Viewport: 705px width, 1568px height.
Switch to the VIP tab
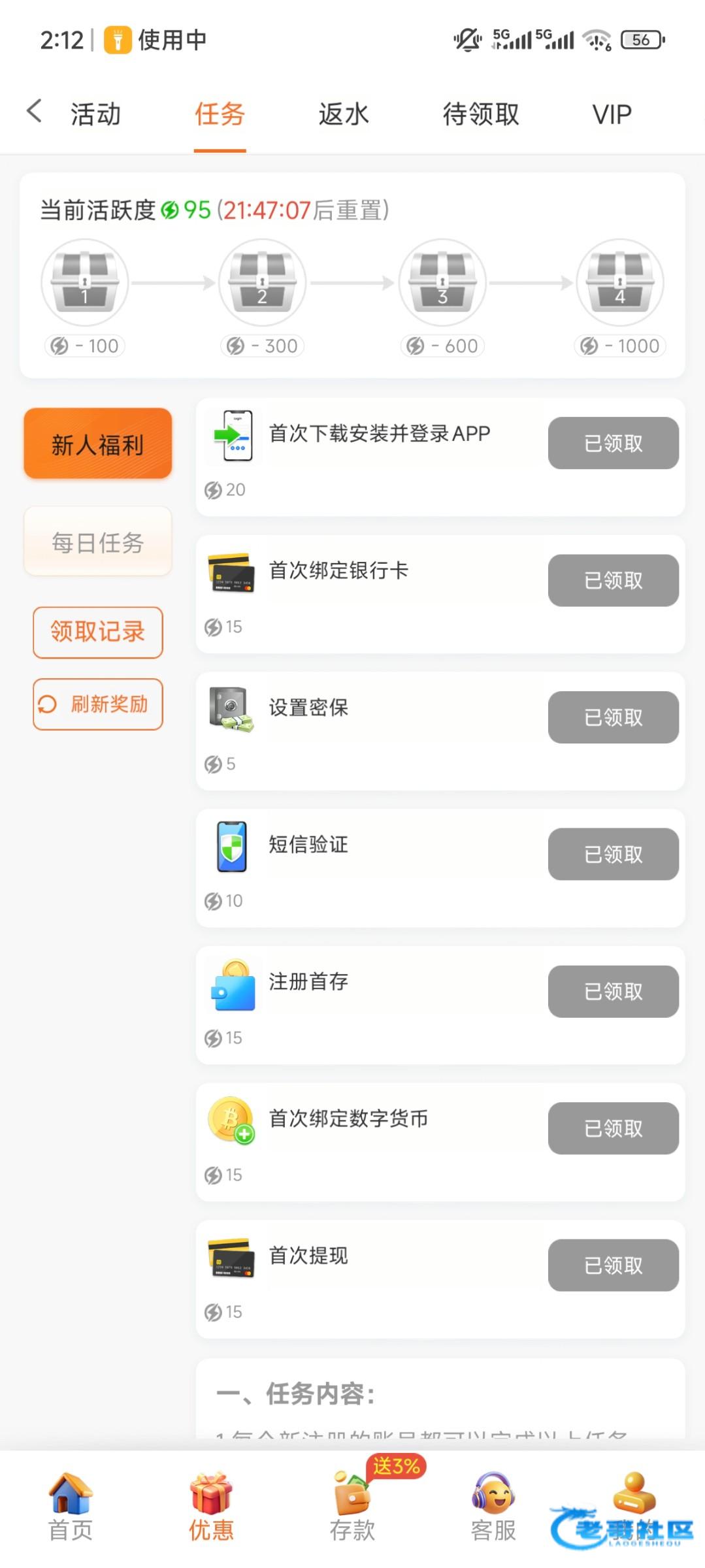tap(612, 114)
